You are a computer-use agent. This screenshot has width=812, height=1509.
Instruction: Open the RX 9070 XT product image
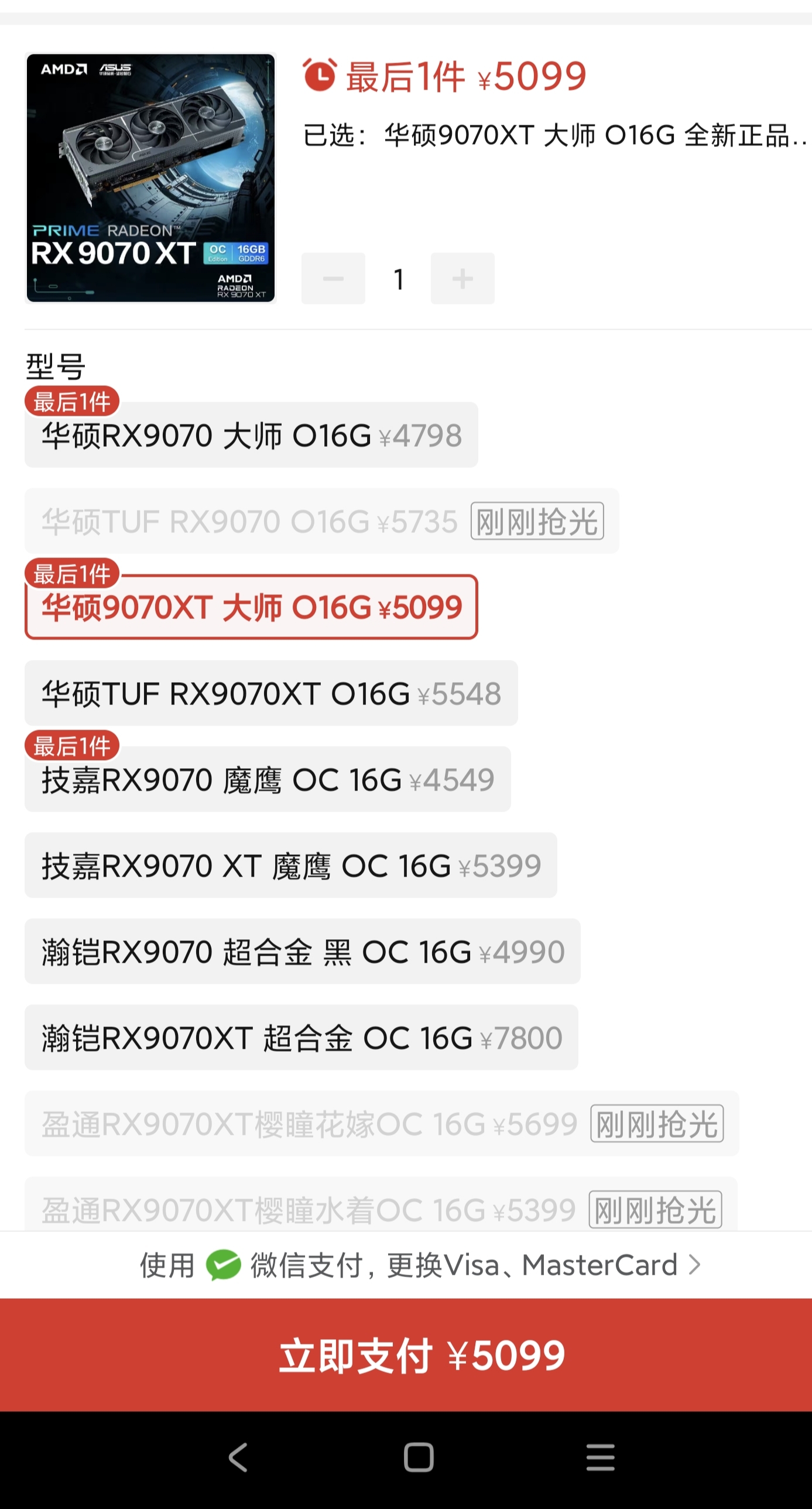point(150,178)
